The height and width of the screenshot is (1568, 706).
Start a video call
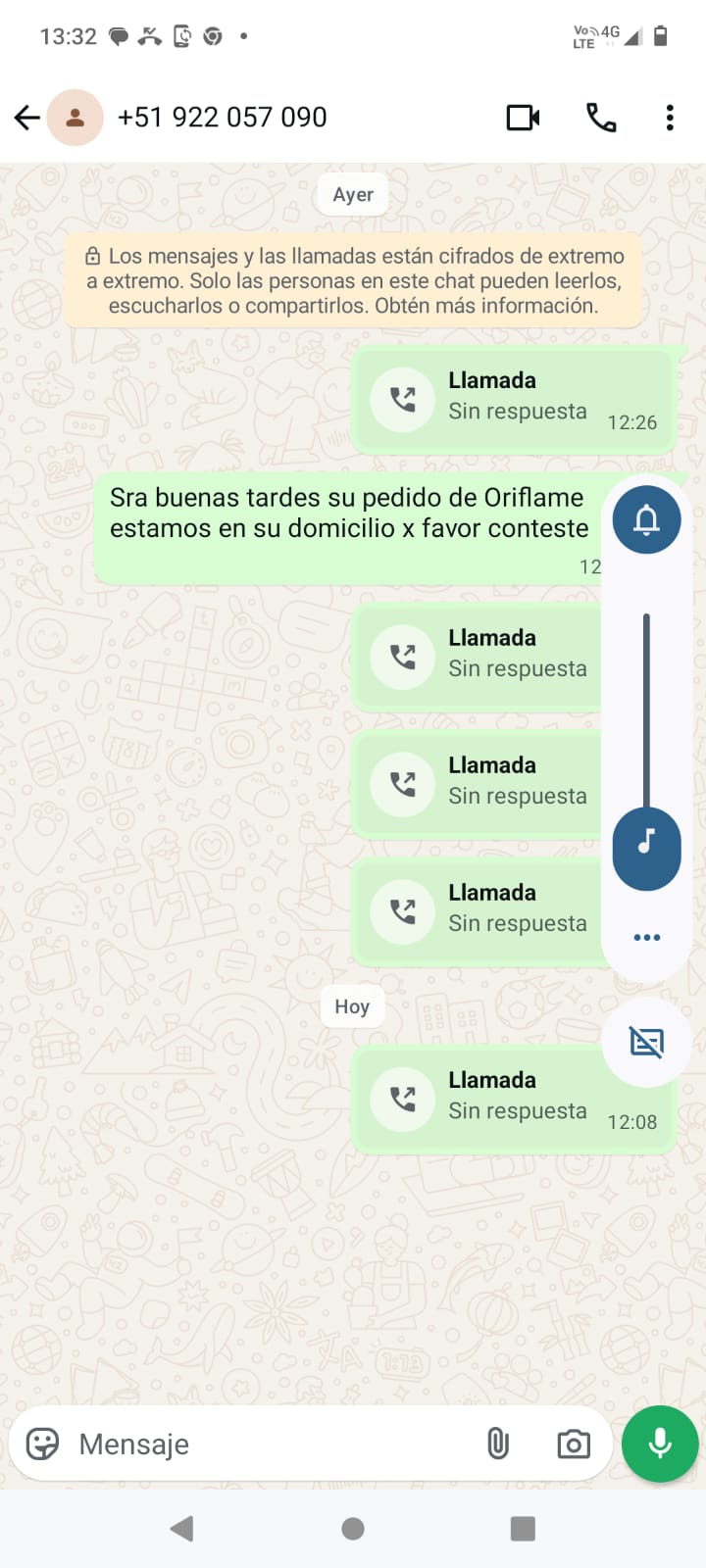tap(523, 118)
